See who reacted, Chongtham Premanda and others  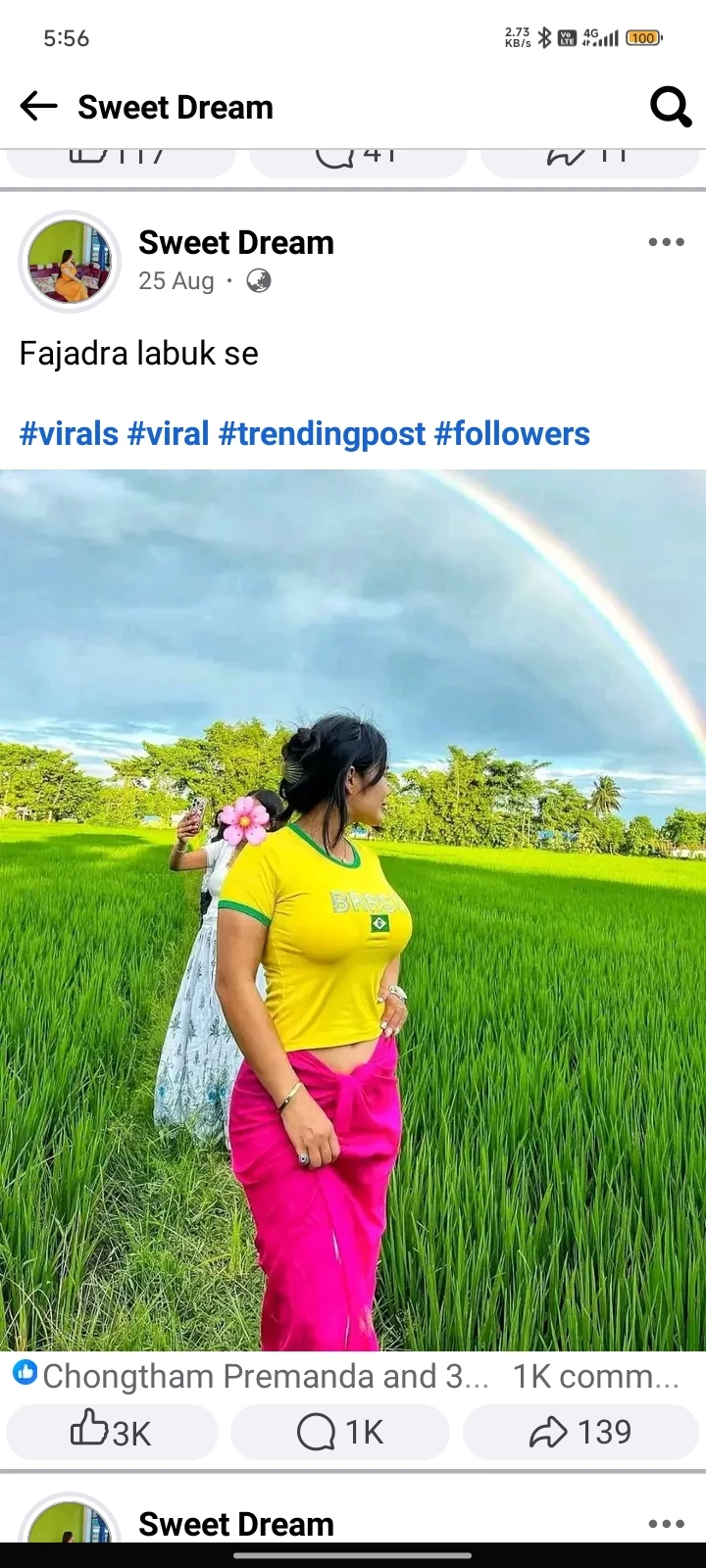pos(255,1376)
